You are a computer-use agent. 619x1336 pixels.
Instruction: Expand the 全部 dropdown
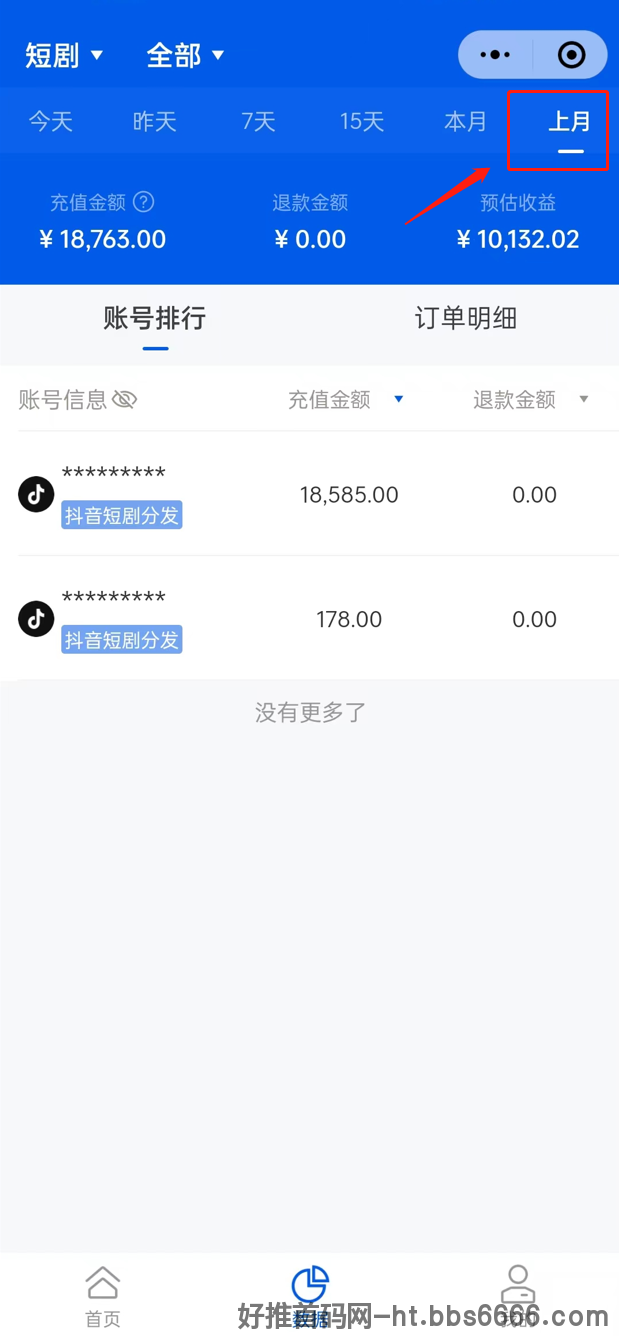coord(185,55)
